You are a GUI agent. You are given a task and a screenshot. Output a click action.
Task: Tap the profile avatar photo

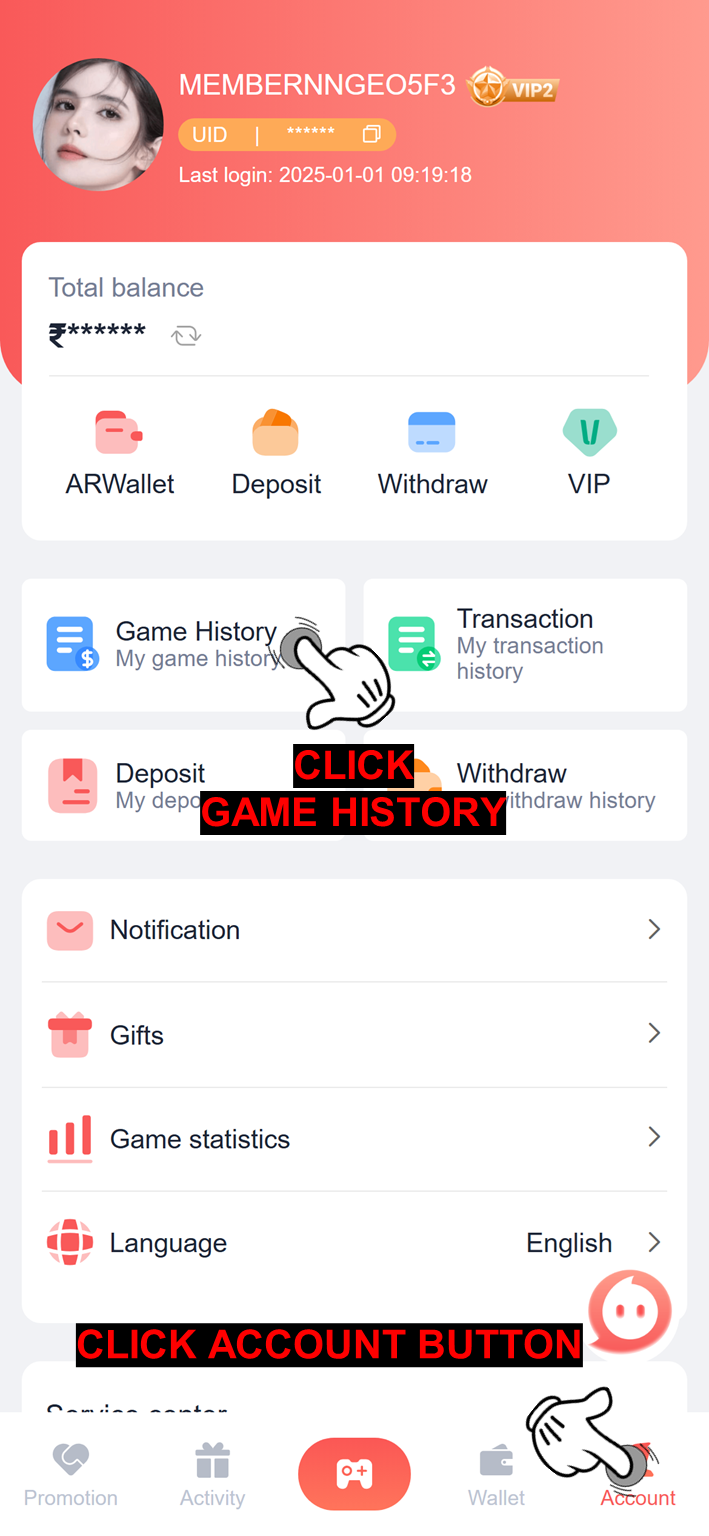pos(98,124)
